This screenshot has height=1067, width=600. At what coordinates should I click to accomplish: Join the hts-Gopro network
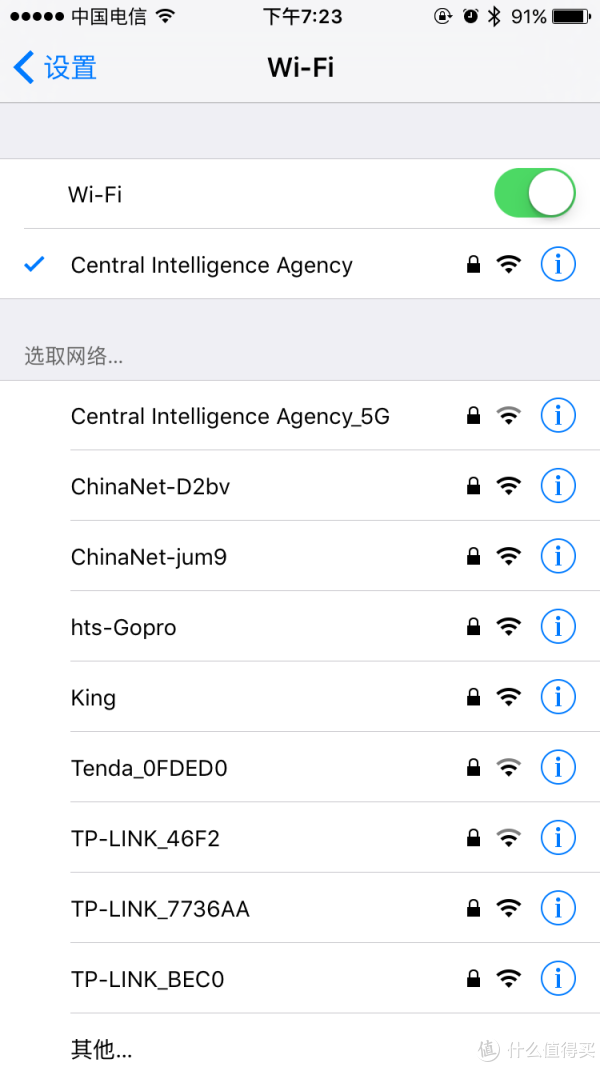[124, 628]
